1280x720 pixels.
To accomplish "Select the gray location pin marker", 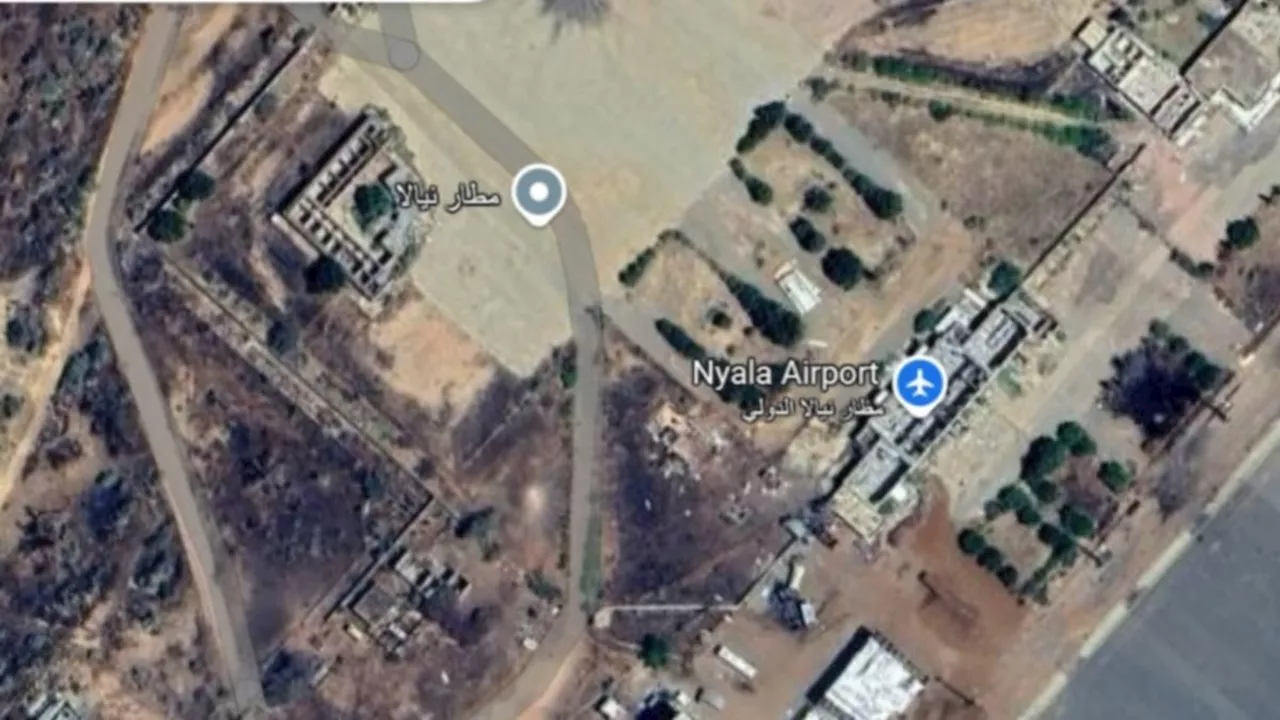I will pyautogui.click(x=539, y=192).
